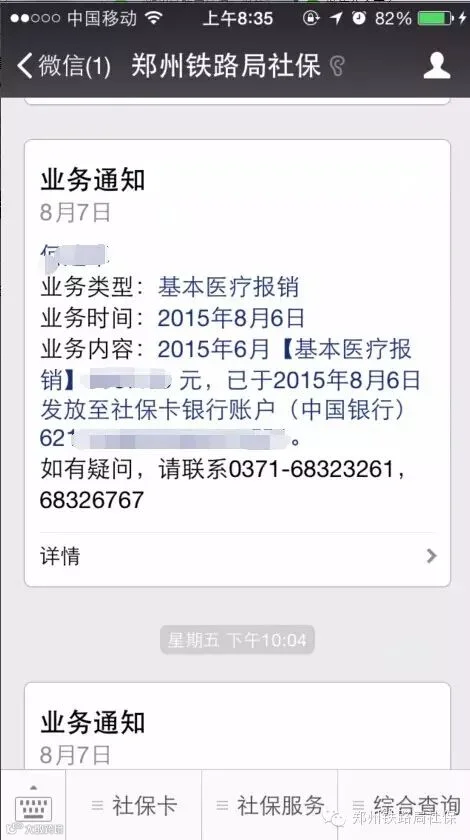This screenshot has height=840, width=470.
Task: Go back to the 微信 chat list
Action: (63, 66)
